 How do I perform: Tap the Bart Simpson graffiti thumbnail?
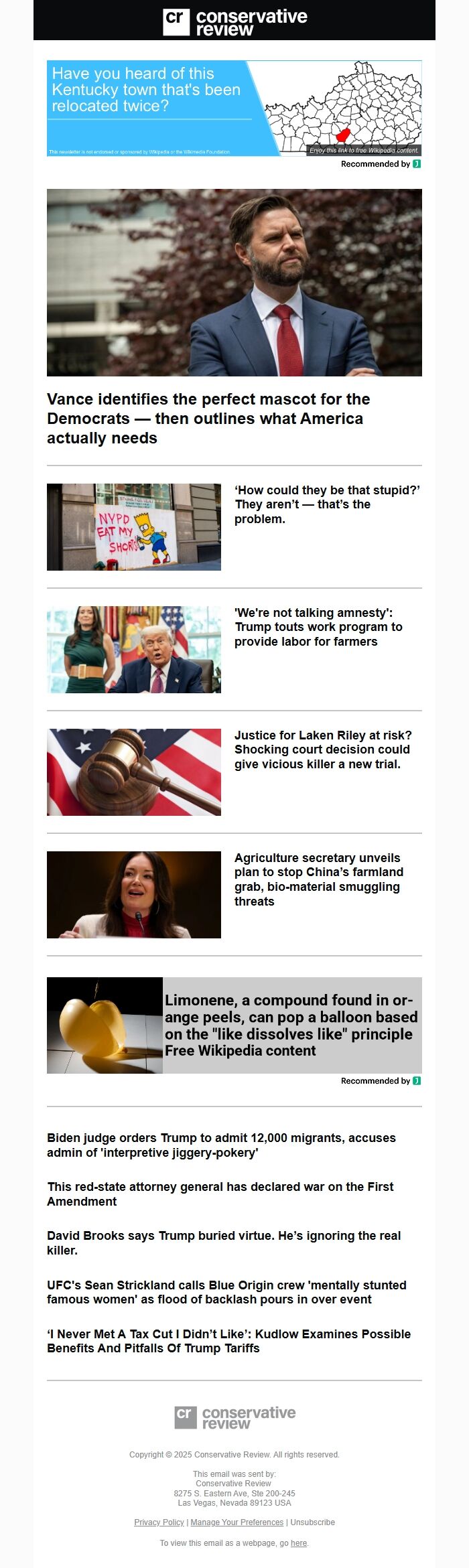tap(134, 527)
